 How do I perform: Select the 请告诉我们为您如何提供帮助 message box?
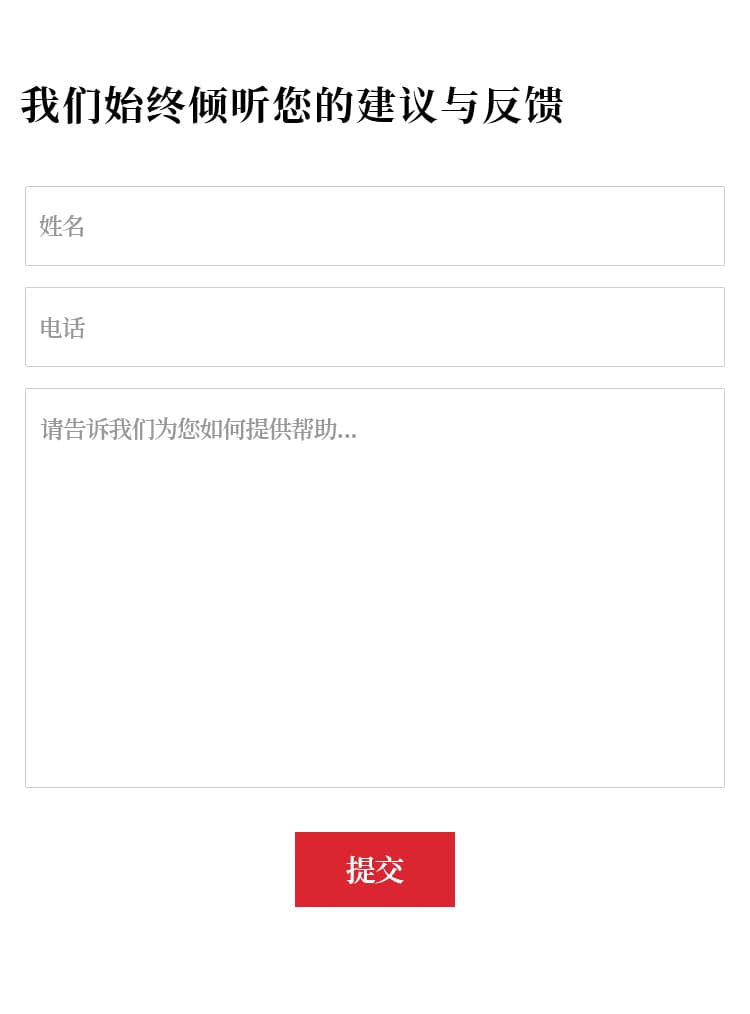pos(375,587)
